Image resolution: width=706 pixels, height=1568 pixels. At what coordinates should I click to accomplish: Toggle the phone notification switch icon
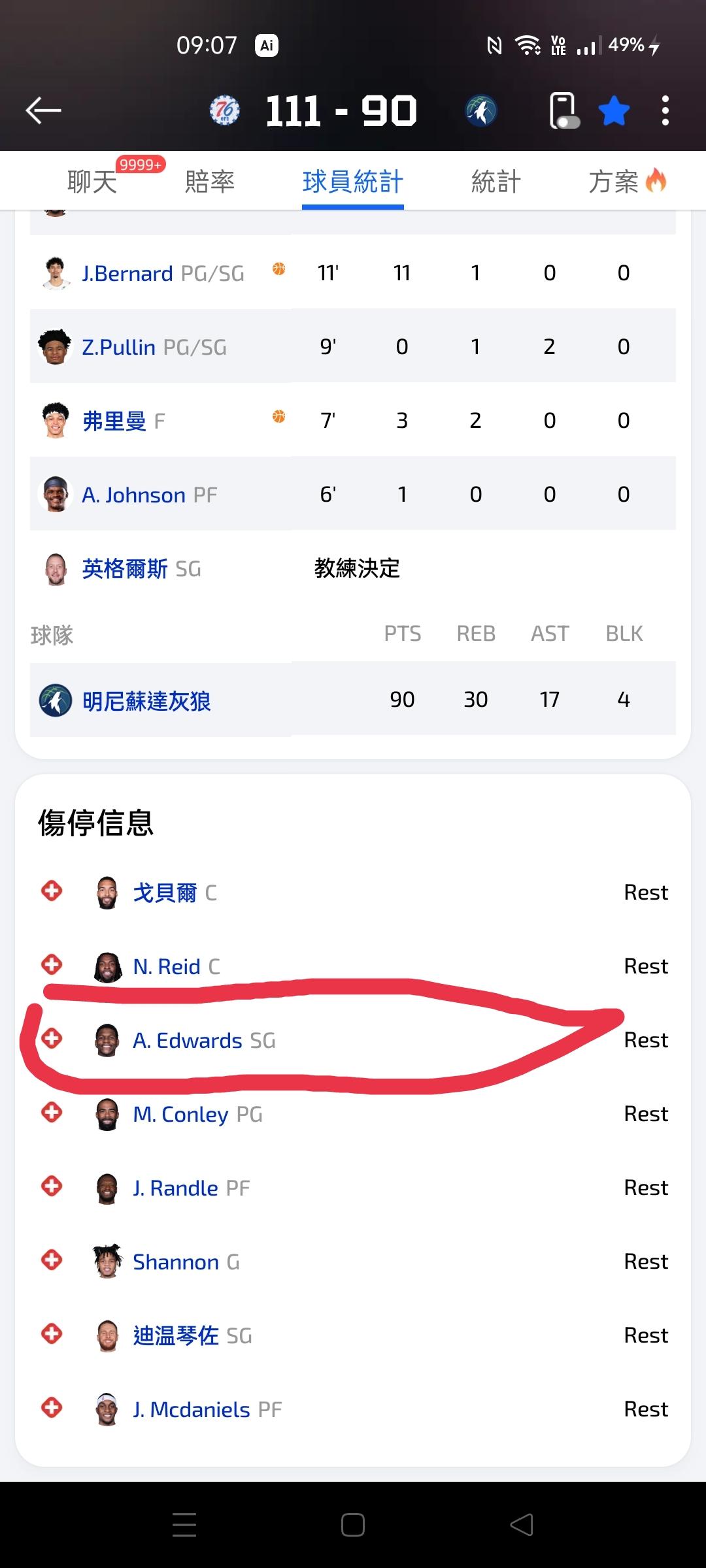[563, 110]
